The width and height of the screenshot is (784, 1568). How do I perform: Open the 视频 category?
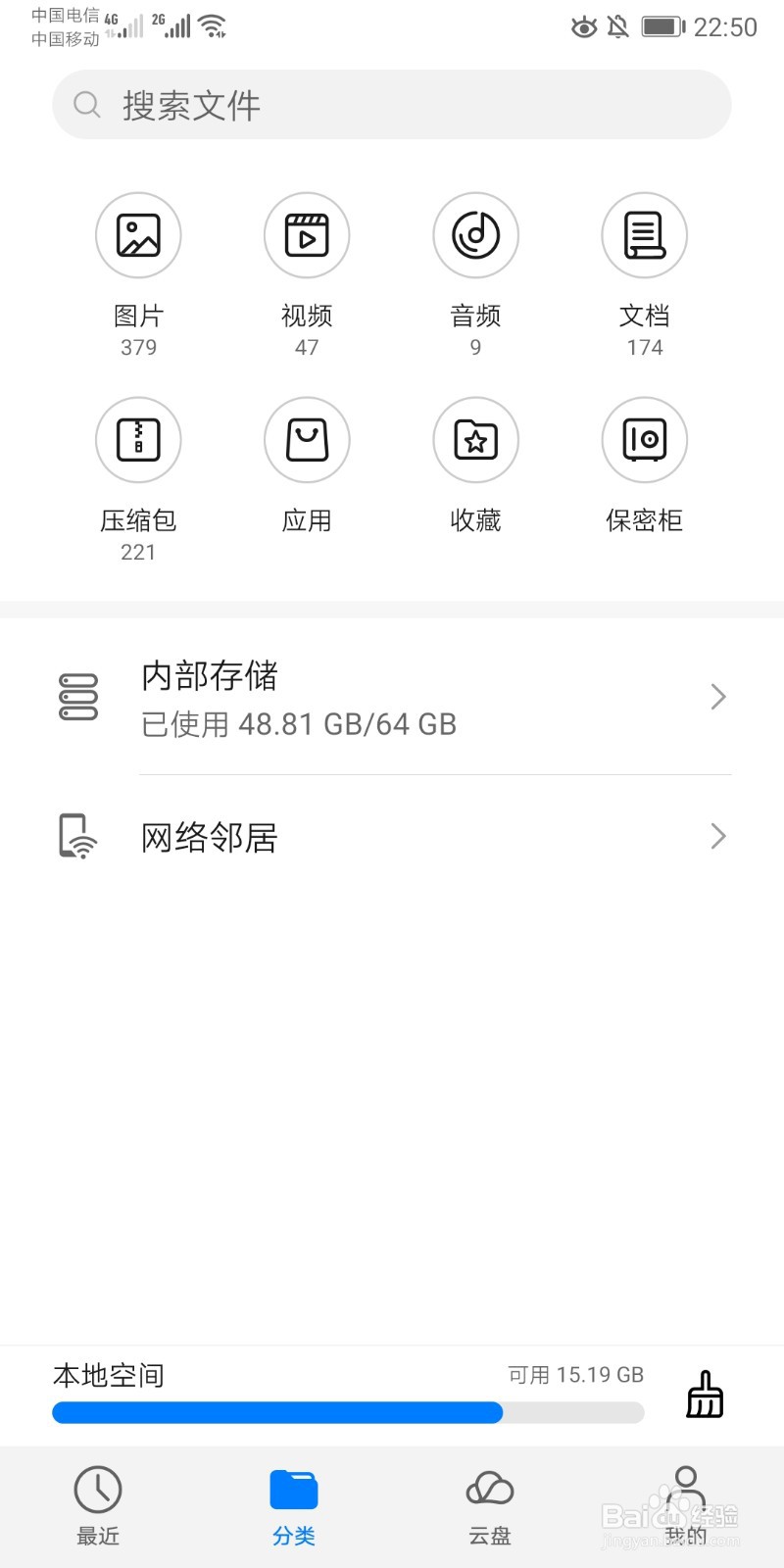click(307, 236)
